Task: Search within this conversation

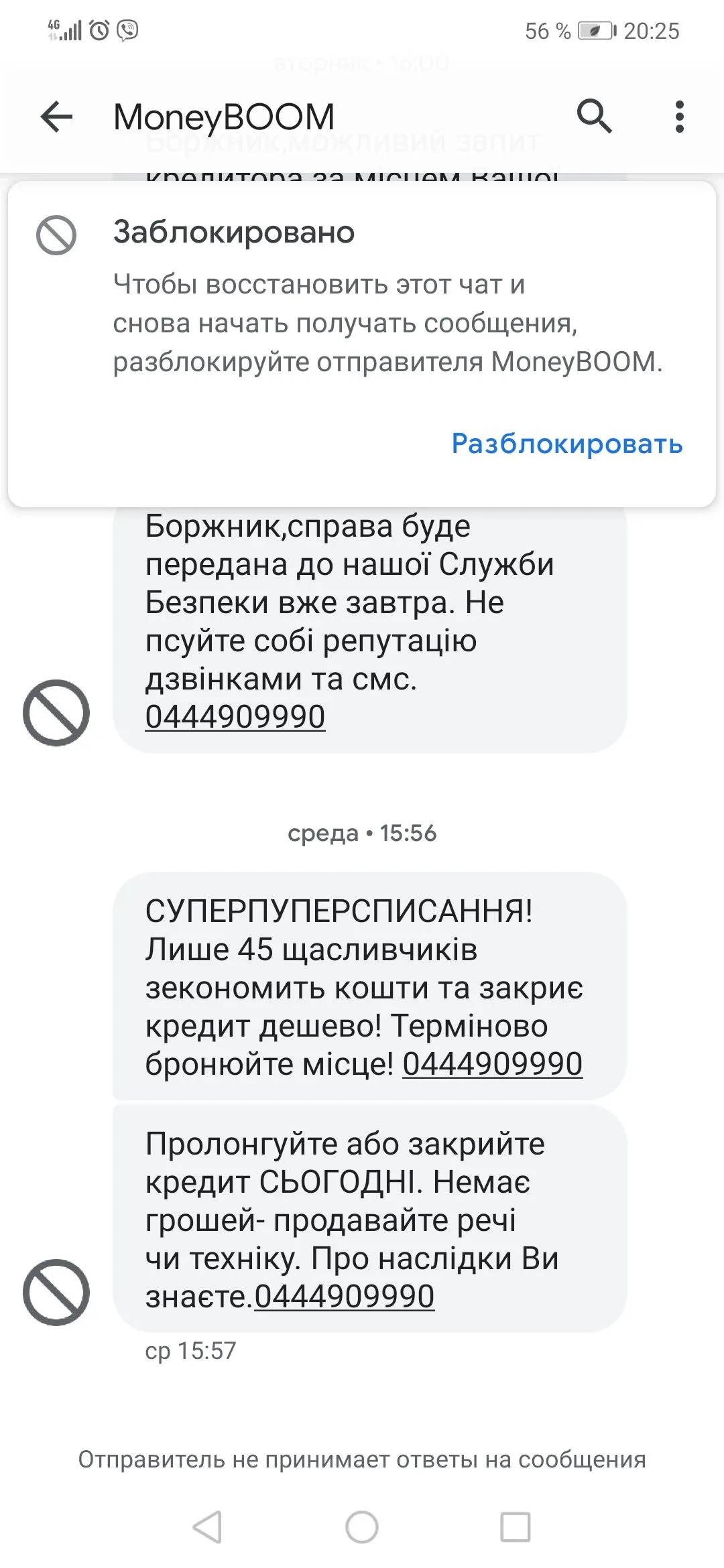Action: coord(594,117)
